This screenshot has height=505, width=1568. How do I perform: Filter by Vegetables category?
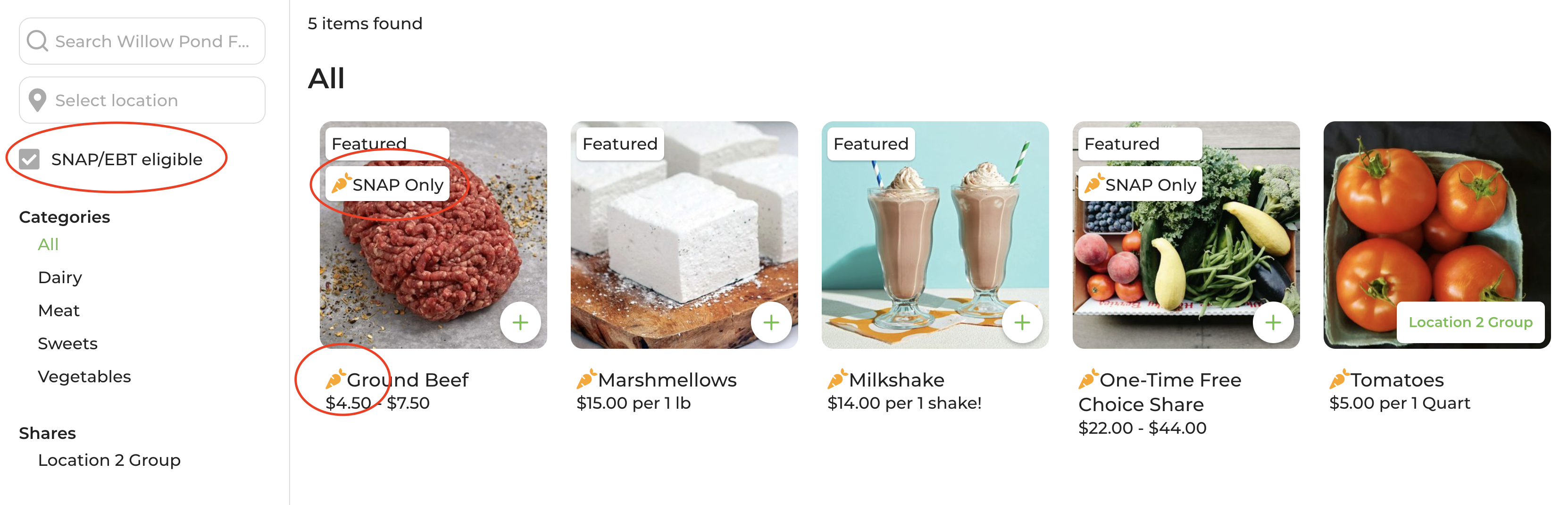(84, 377)
